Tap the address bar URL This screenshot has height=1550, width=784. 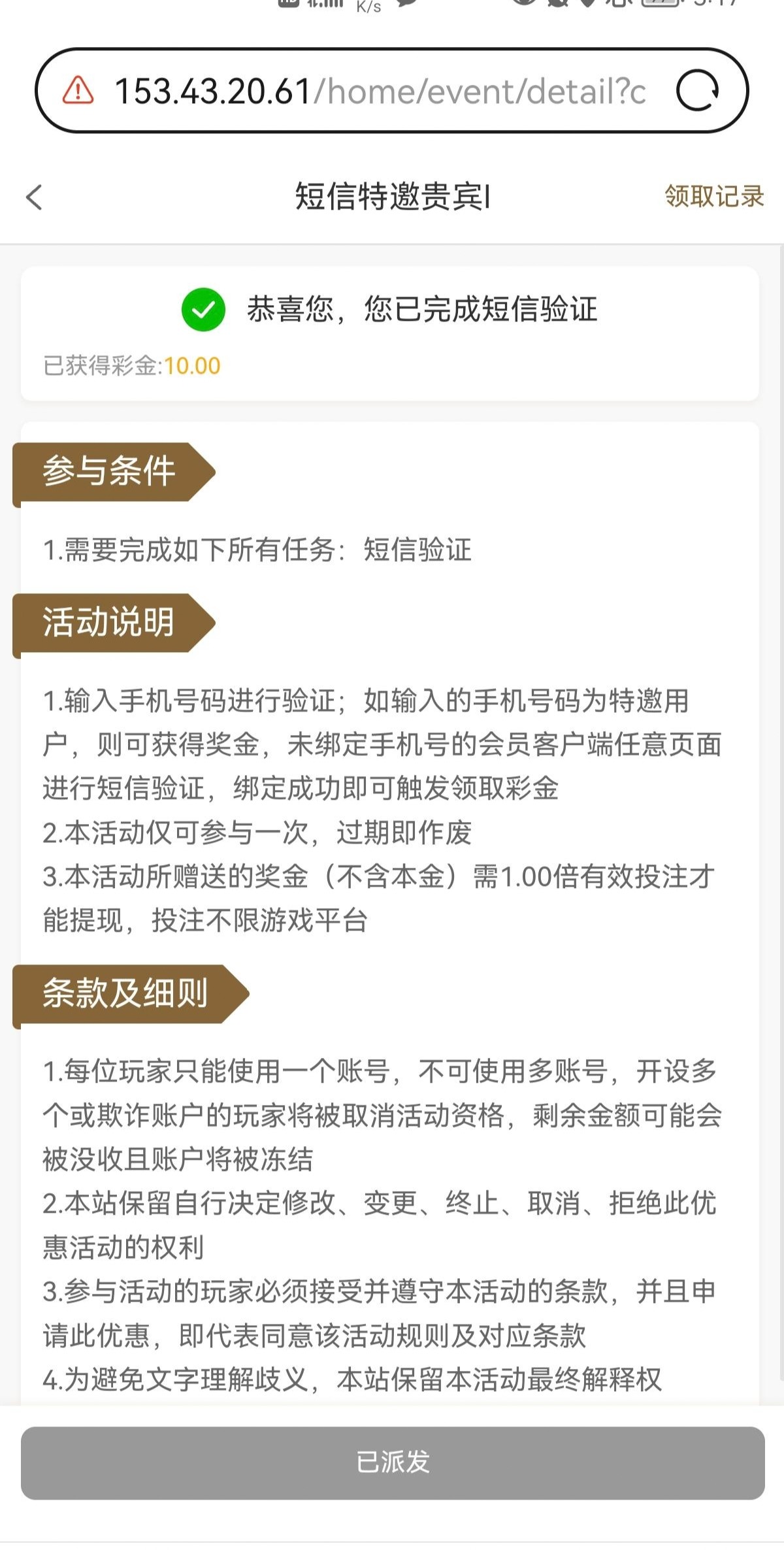coord(379,91)
